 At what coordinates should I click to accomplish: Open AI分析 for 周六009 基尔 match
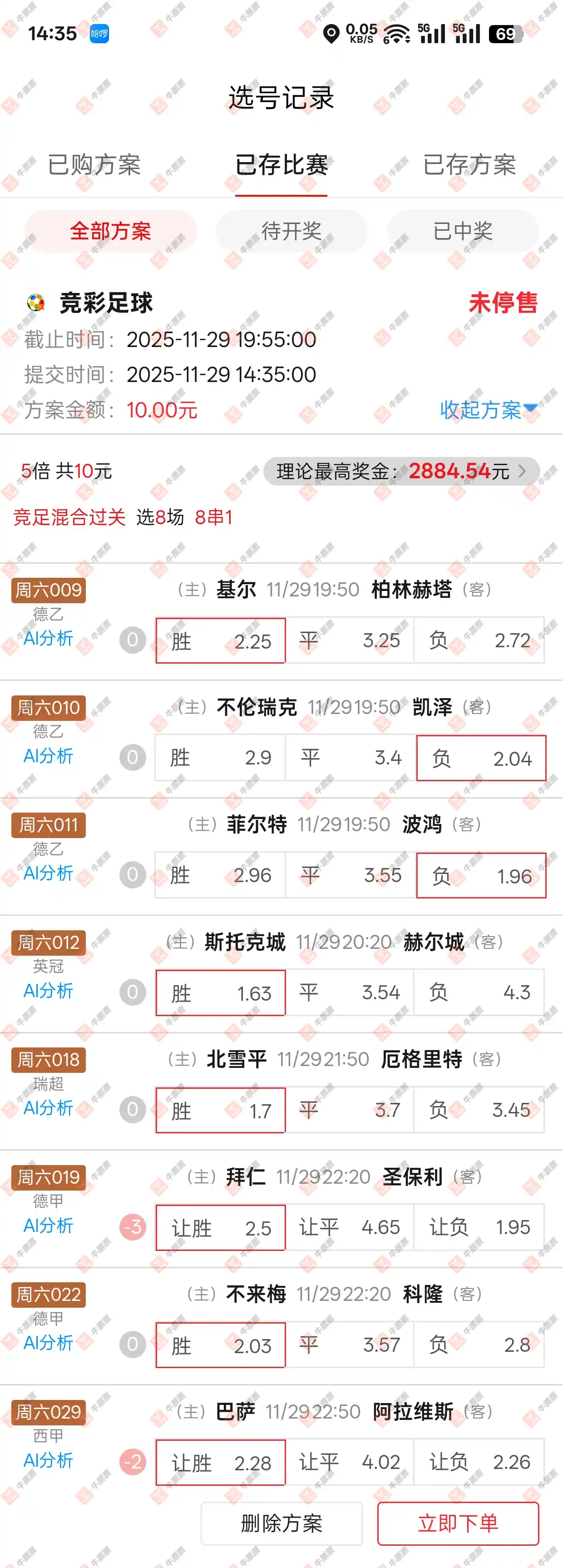(x=48, y=638)
